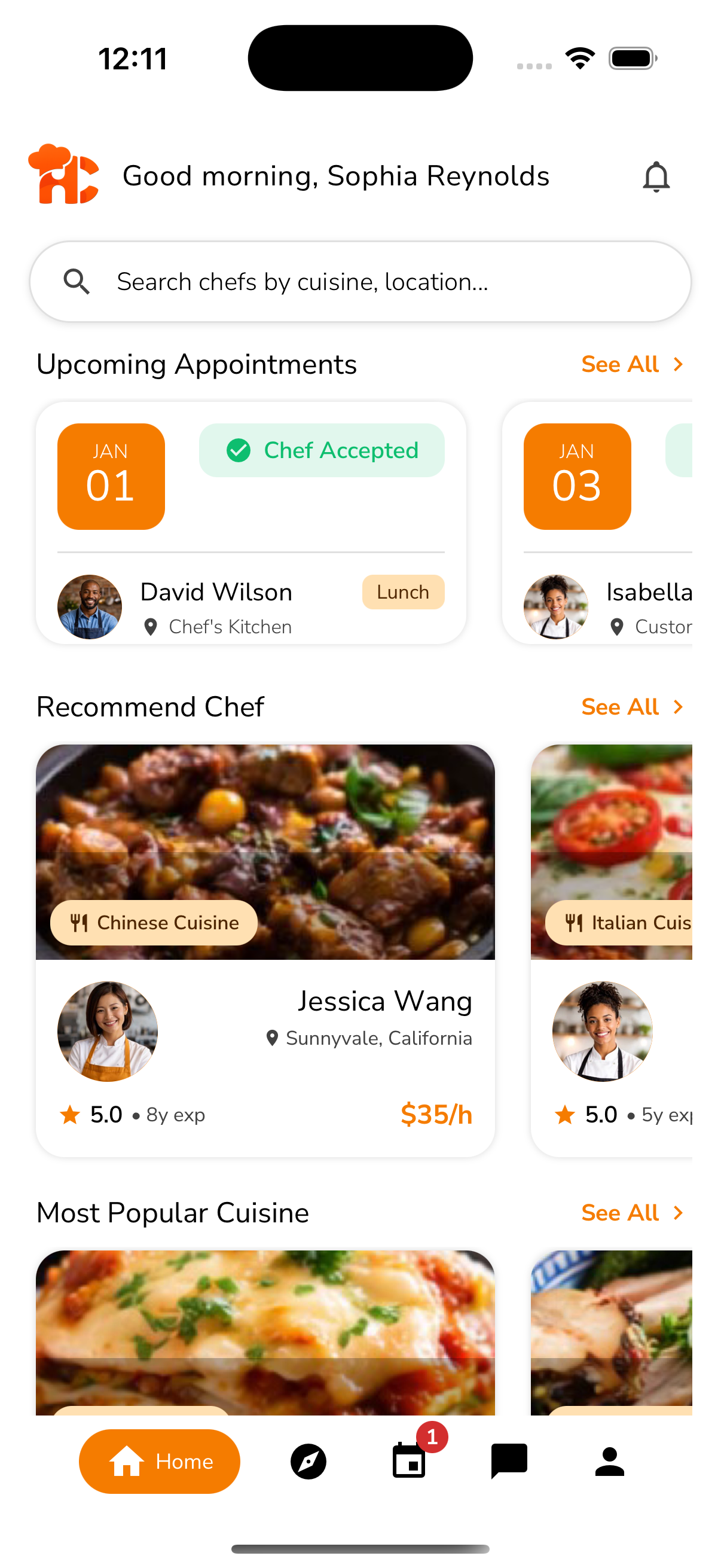Open the chat messages tab
The image size is (721, 1568).
pyautogui.click(x=509, y=1461)
